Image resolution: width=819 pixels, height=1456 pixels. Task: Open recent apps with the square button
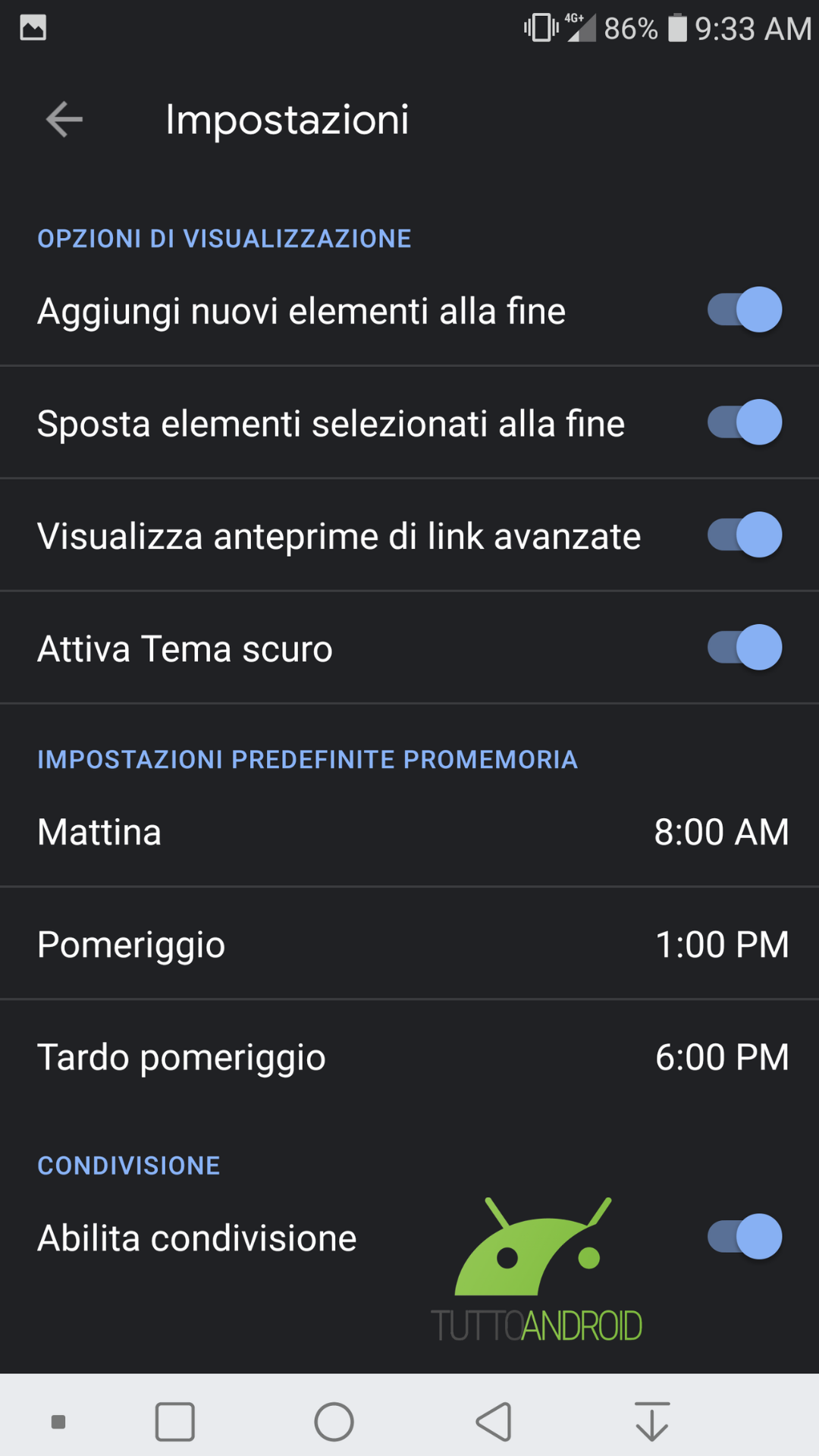click(x=175, y=1422)
